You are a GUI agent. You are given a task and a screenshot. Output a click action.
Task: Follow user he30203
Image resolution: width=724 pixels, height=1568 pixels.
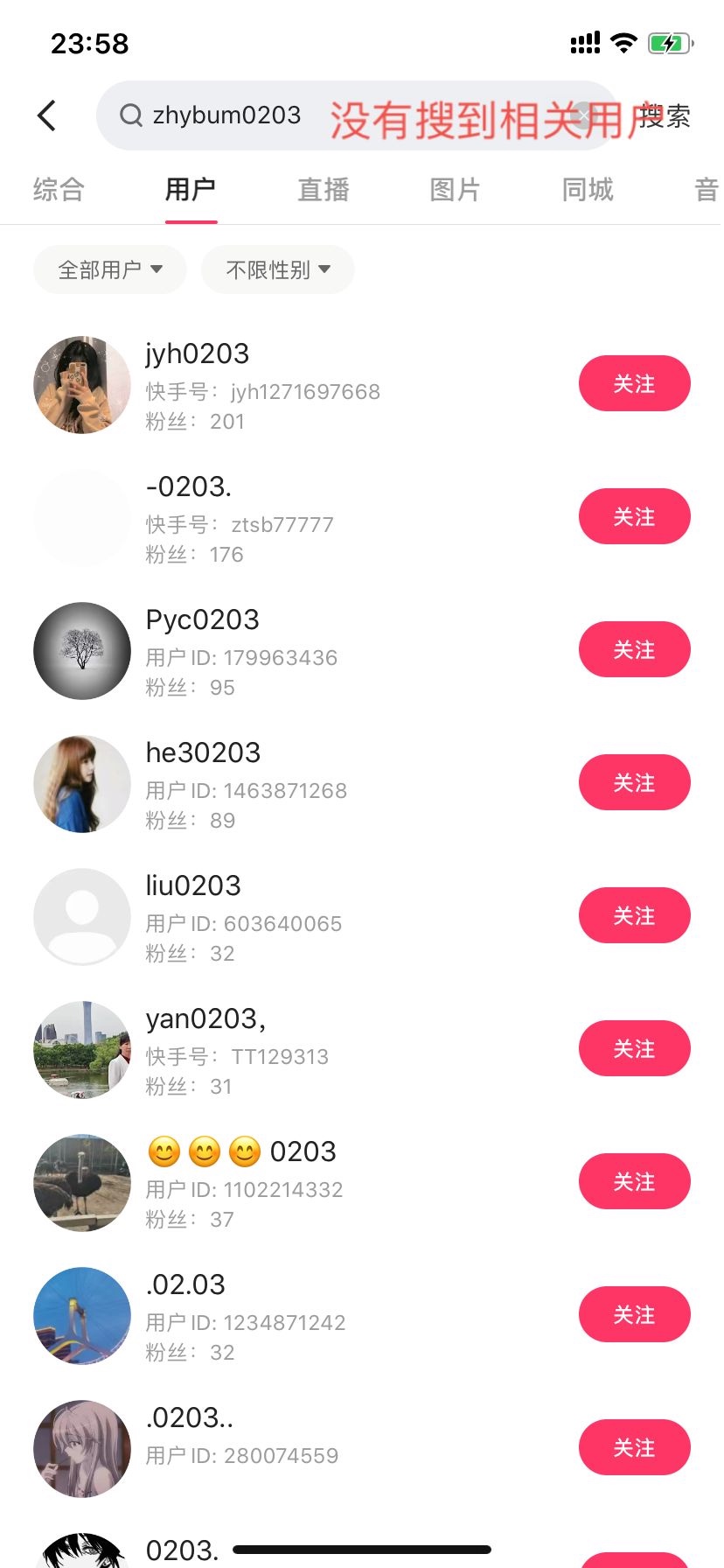(634, 782)
